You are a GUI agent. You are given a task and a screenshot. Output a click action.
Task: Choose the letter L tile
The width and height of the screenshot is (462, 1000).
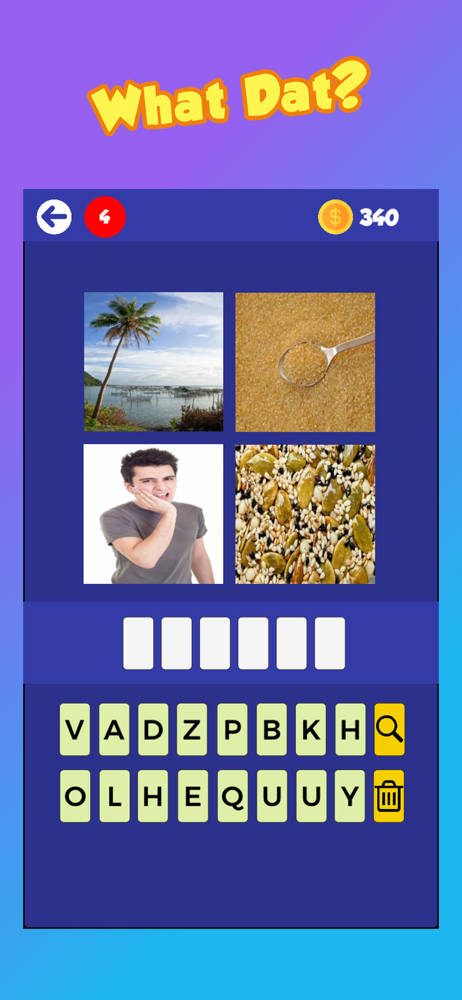click(x=114, y=796)
